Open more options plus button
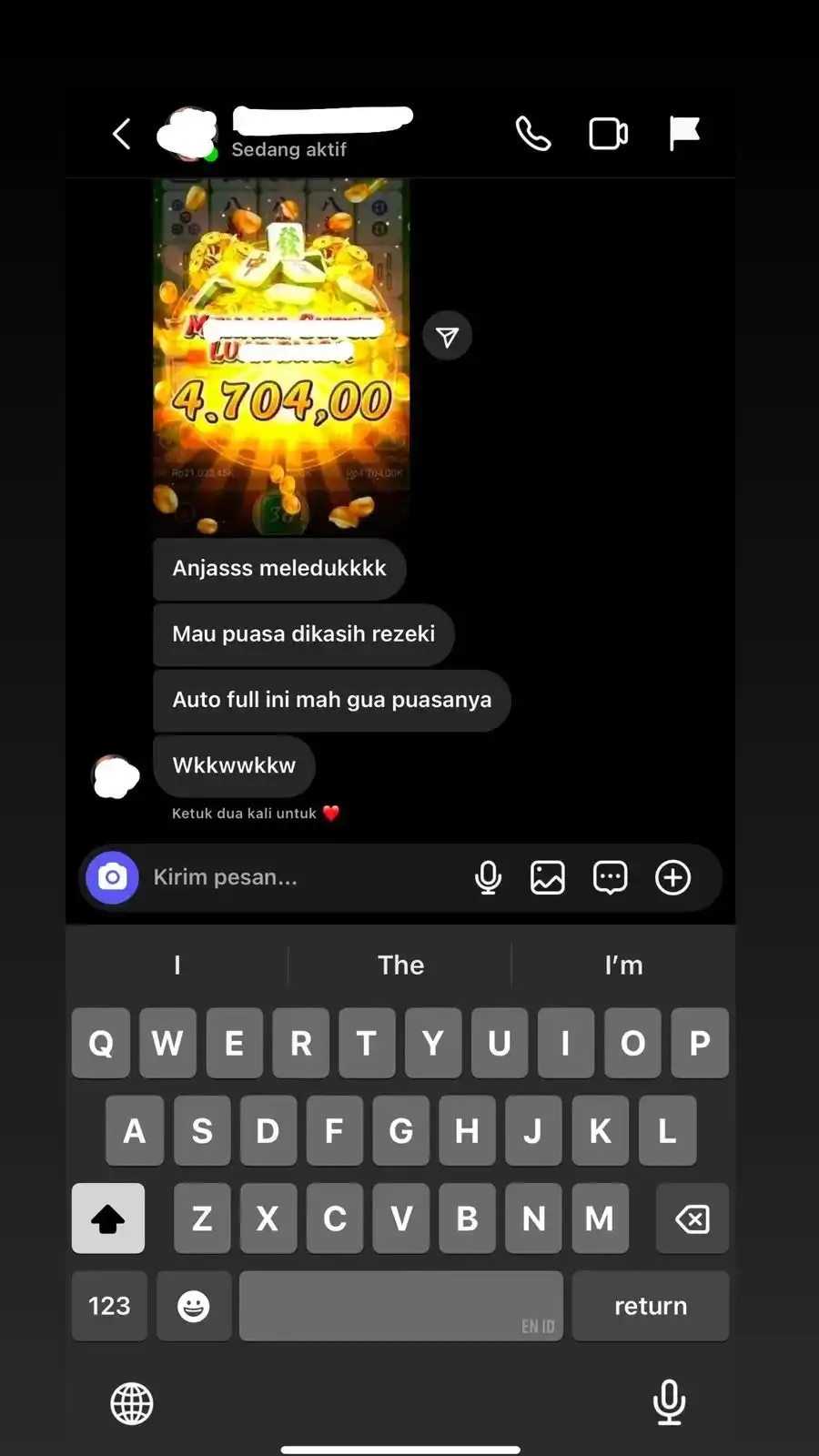The width and height of the screenshot is (819, 1456). tap(673, 877)
